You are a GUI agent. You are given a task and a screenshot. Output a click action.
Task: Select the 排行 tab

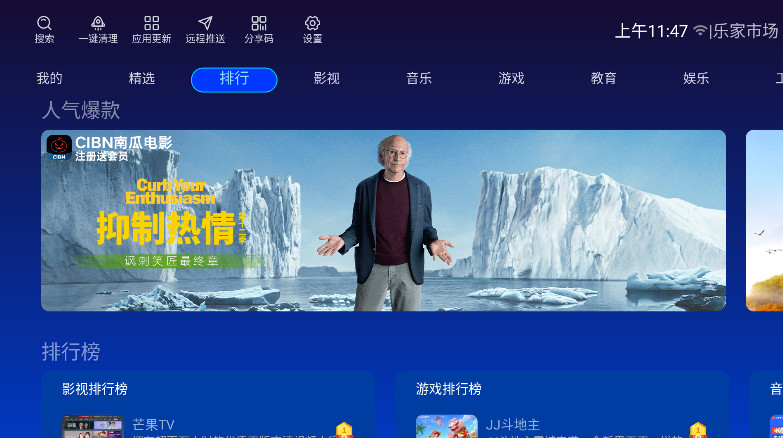pyautogui.click(x=234, y=79)
